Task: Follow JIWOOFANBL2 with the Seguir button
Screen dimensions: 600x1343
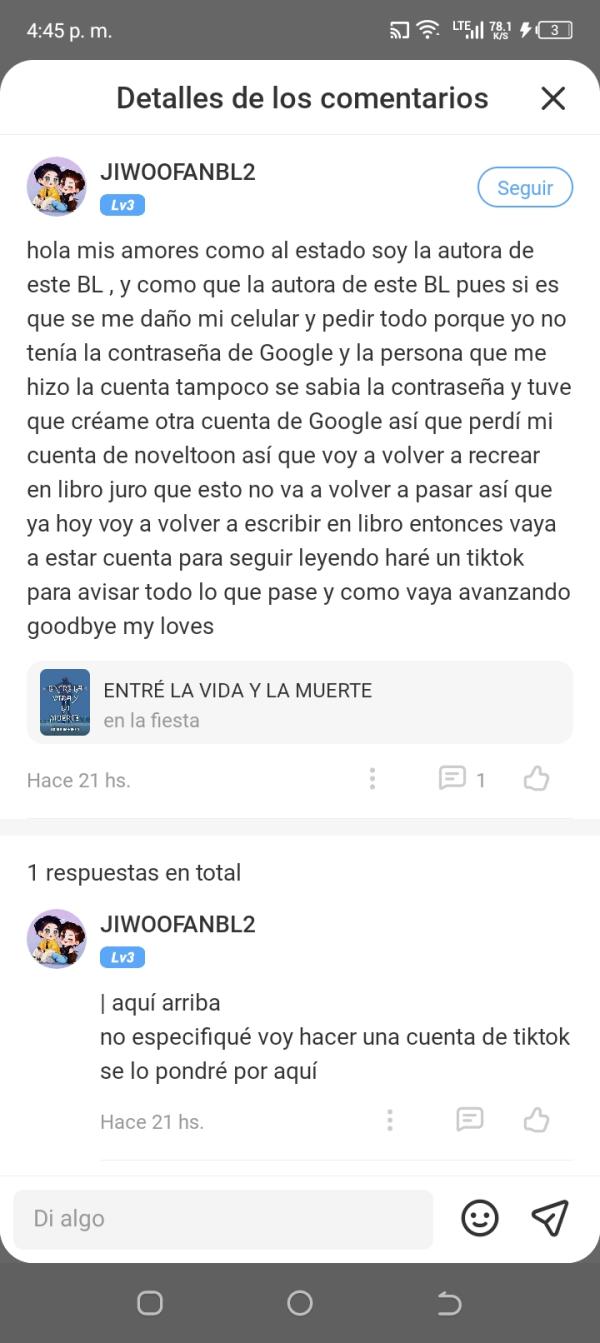Action: [525, 188]
